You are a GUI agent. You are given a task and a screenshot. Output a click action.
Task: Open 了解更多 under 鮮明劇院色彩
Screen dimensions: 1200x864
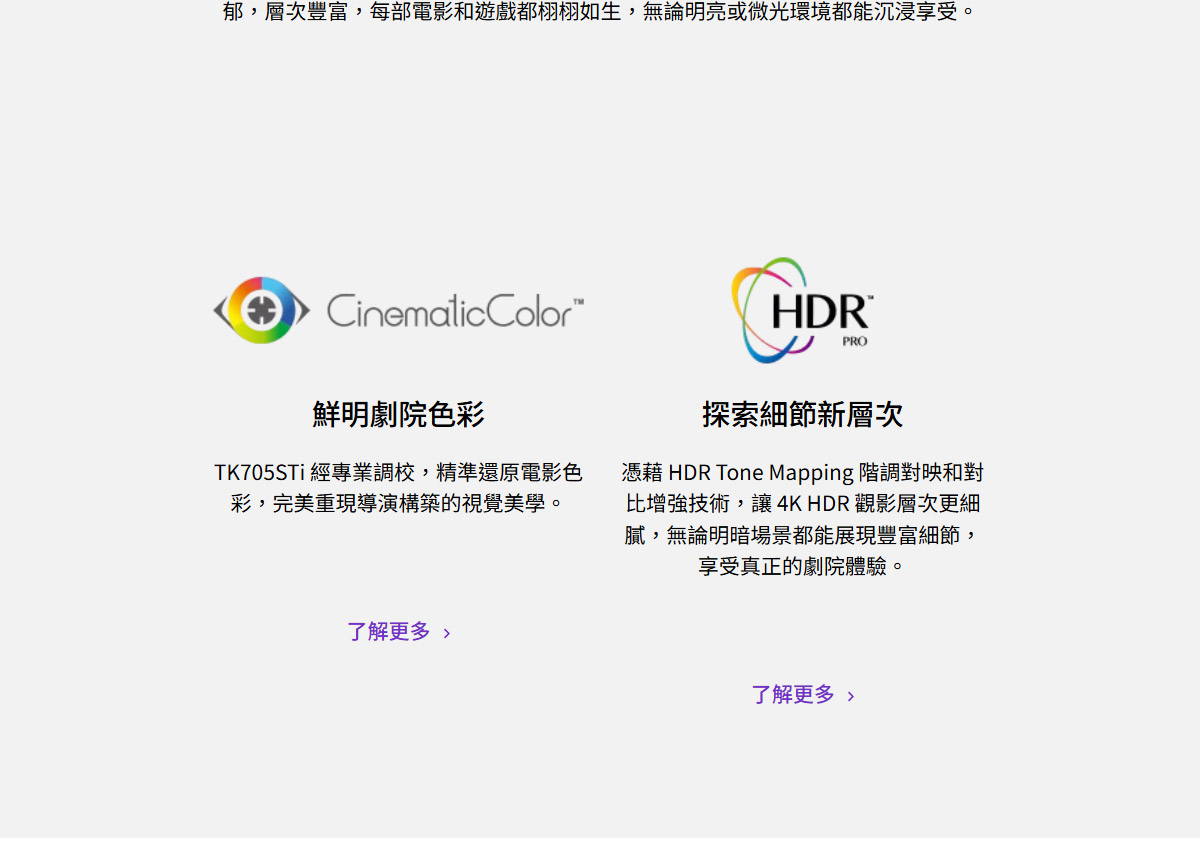point(398,632)
